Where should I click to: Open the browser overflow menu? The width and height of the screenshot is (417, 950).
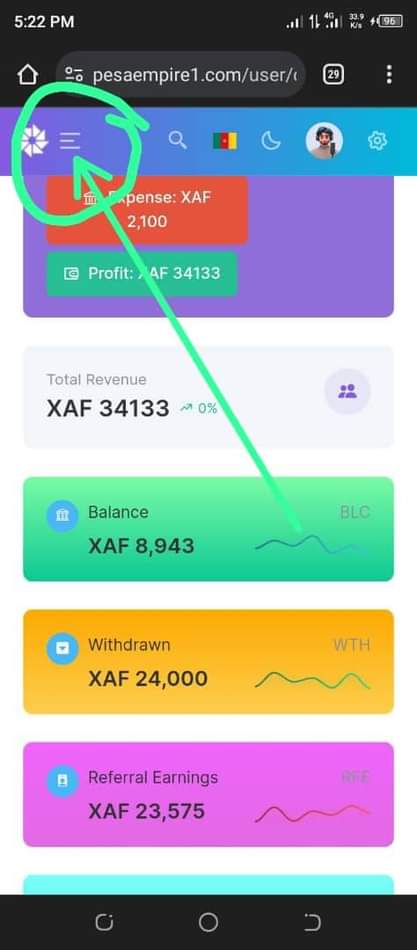click(389, 75)
